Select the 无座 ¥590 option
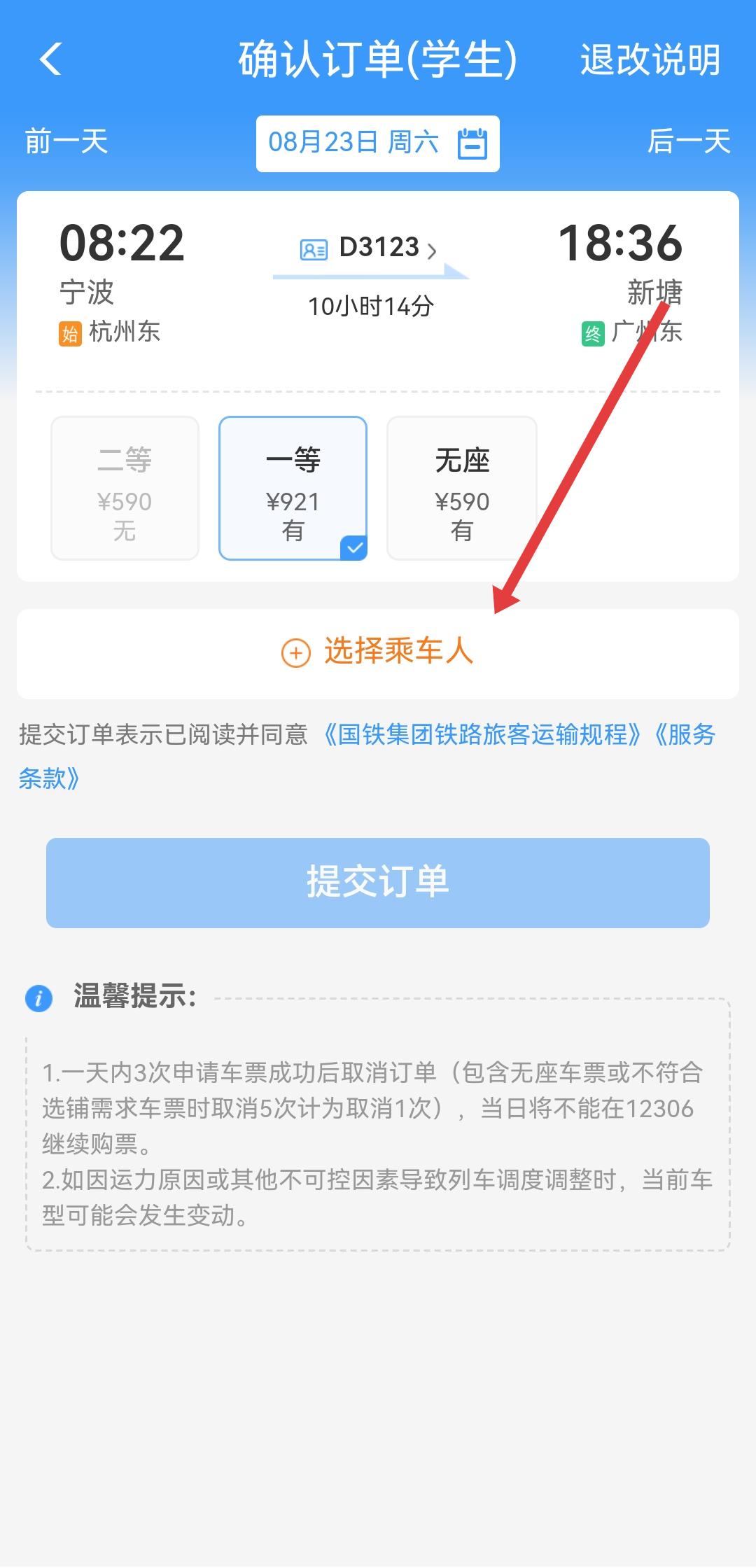Screen dimensions: 756x1568 461,489
